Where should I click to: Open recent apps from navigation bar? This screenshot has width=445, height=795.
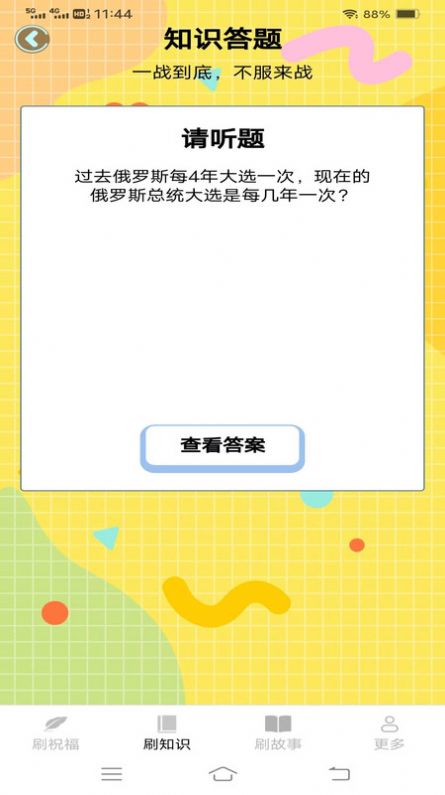(x=112, y=774)
